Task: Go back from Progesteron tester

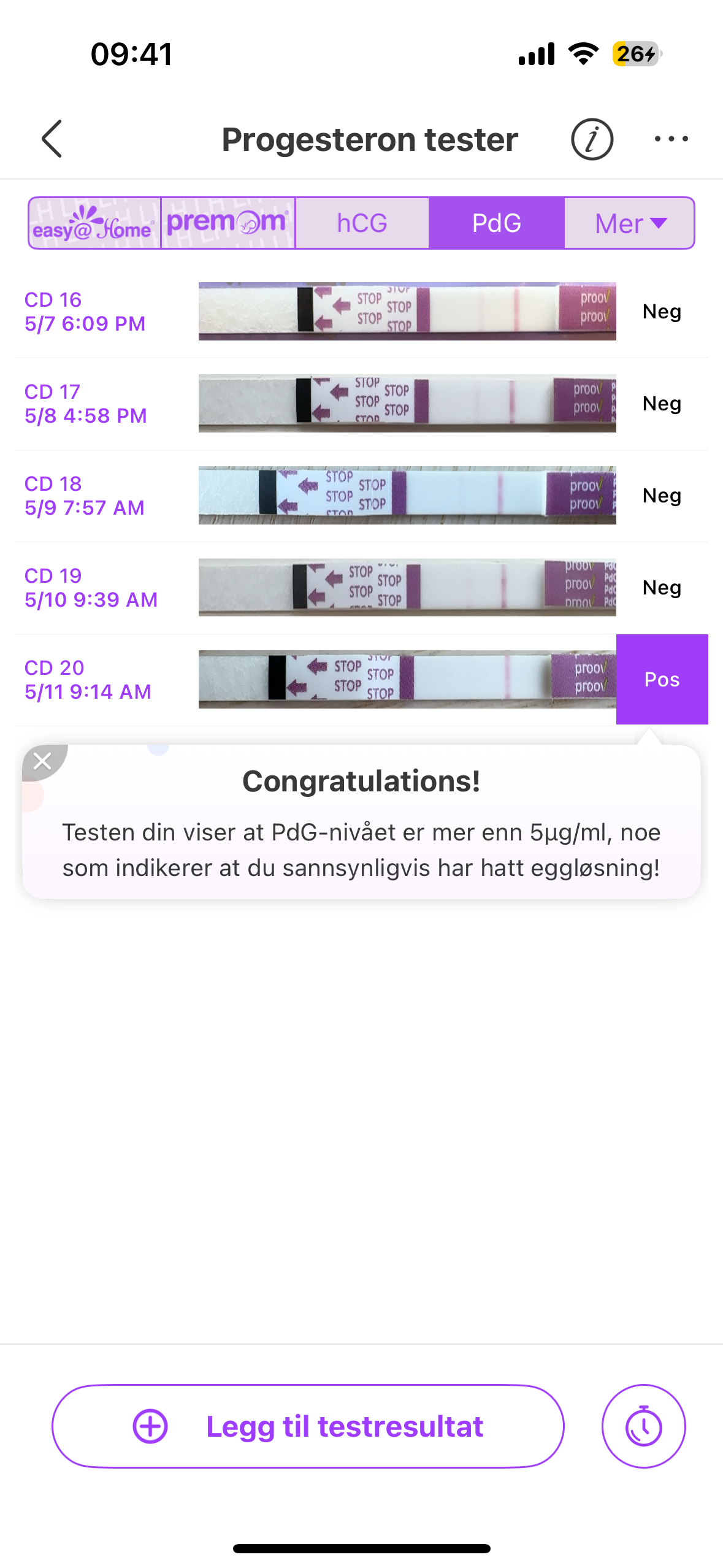Action: point(52,139)
